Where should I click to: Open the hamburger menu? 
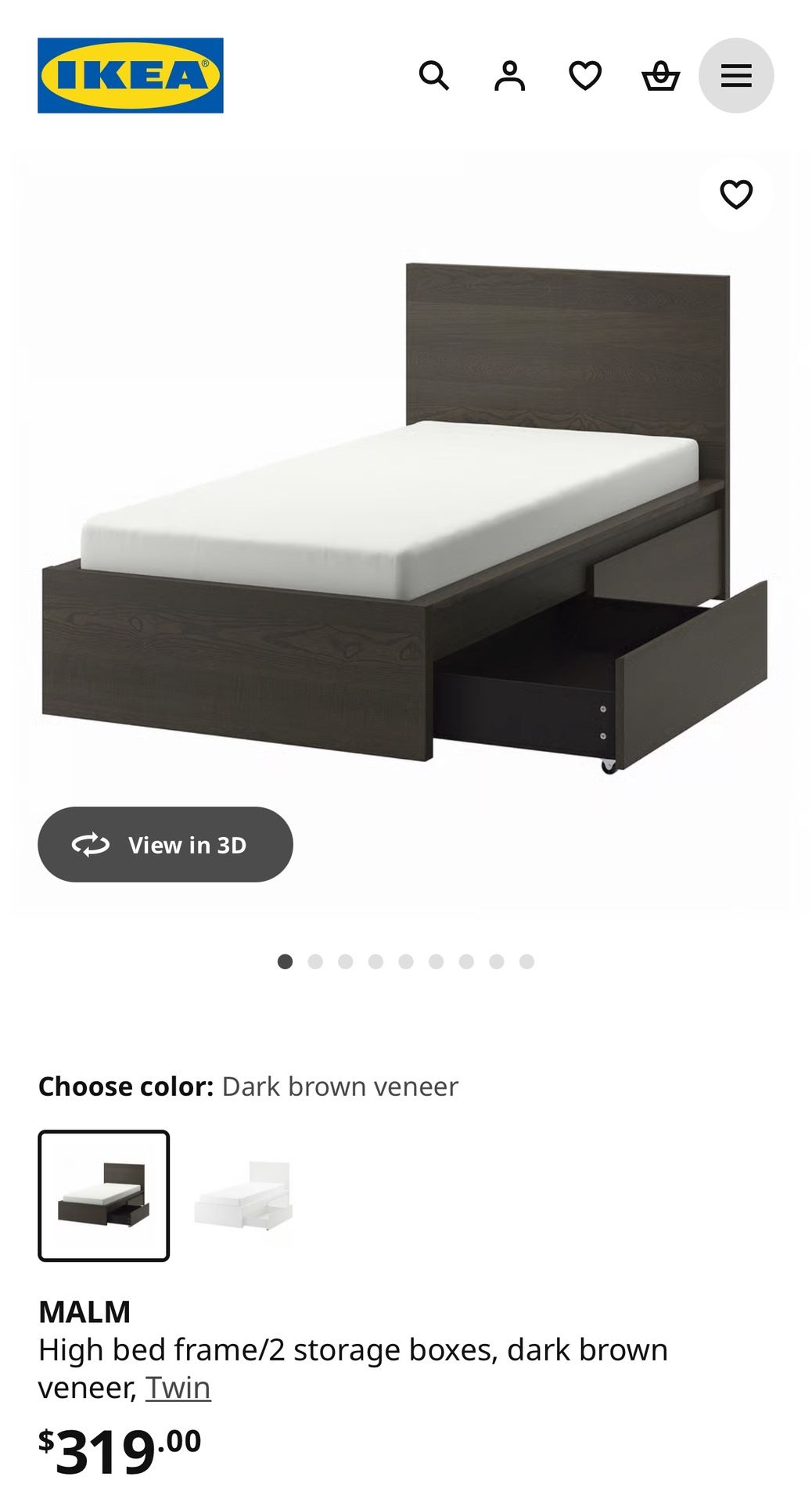(x=735, y=75)
